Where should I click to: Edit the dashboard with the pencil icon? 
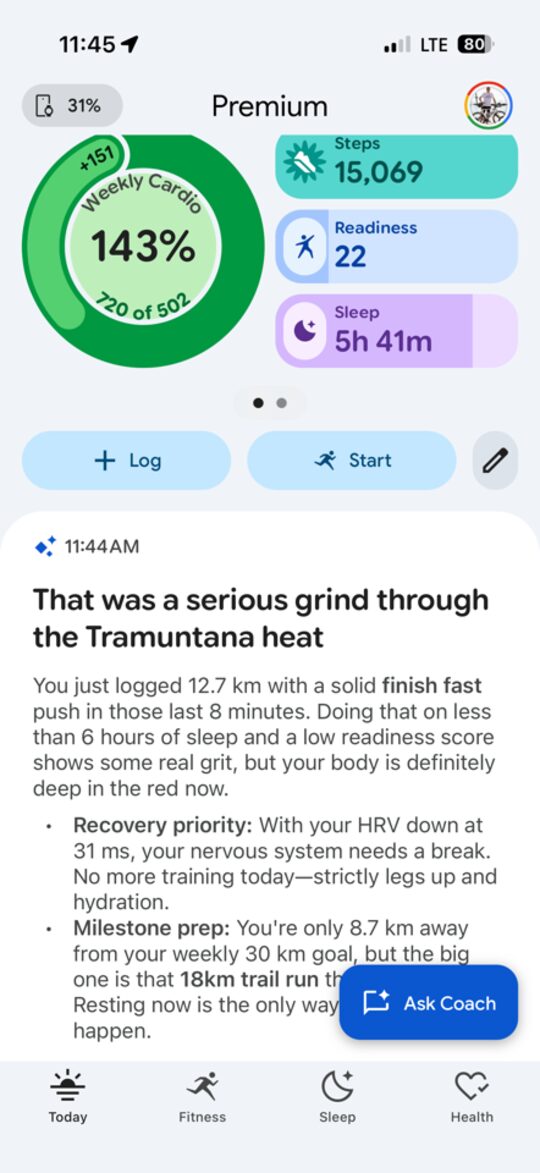coord(495,460)
